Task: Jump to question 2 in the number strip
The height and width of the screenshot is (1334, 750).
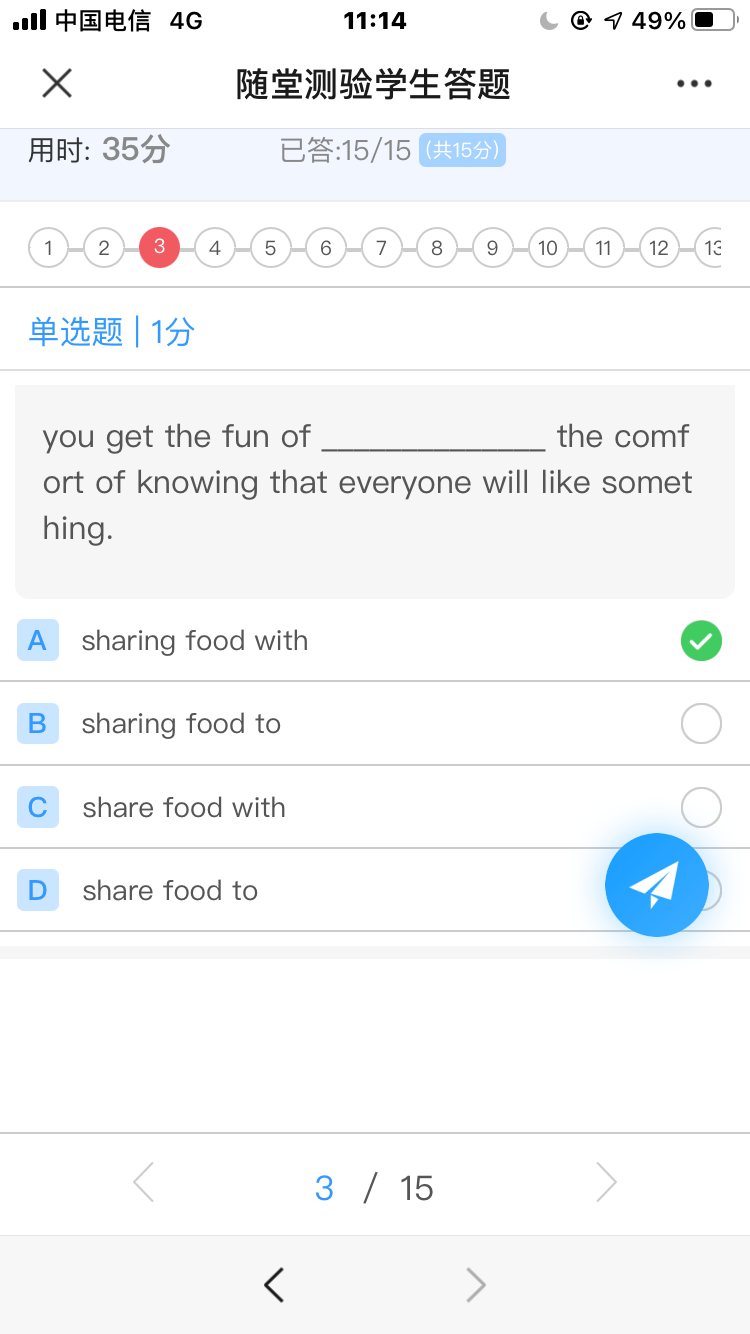Action: (x=104, y=248)
